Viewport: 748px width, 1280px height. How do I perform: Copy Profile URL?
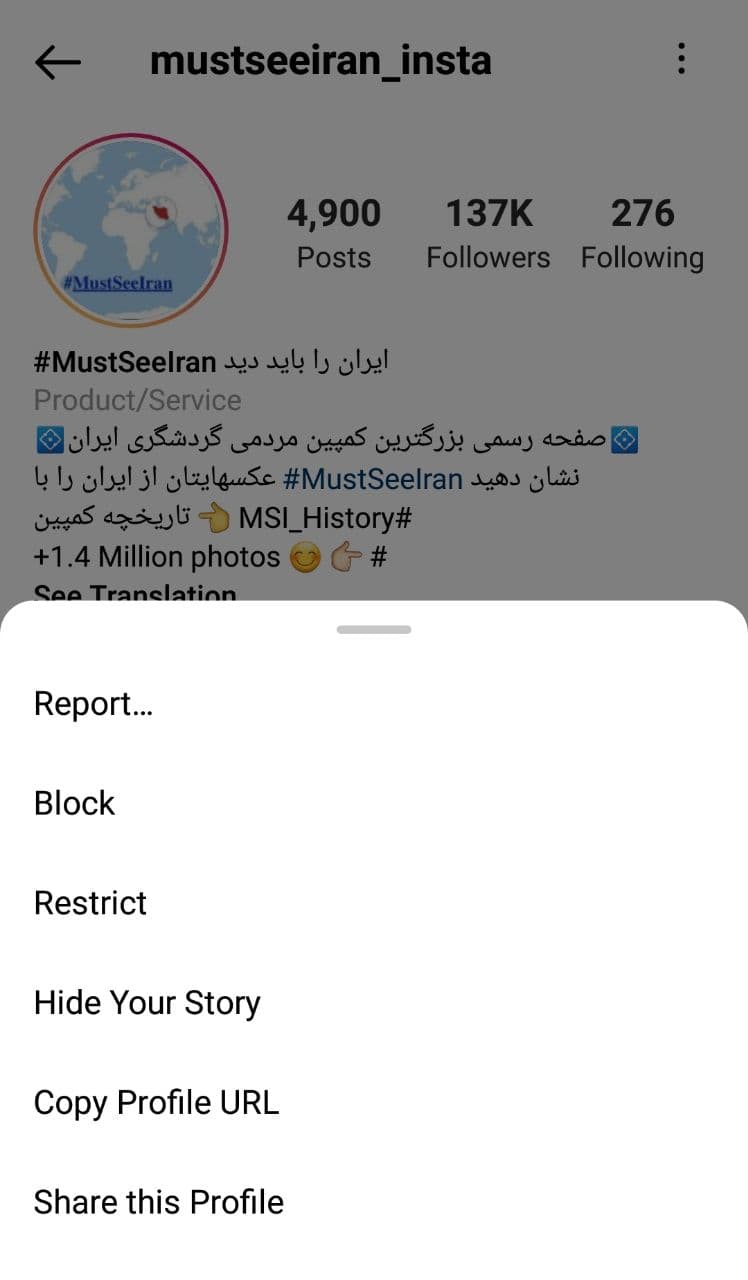[x=156, y=1102]
